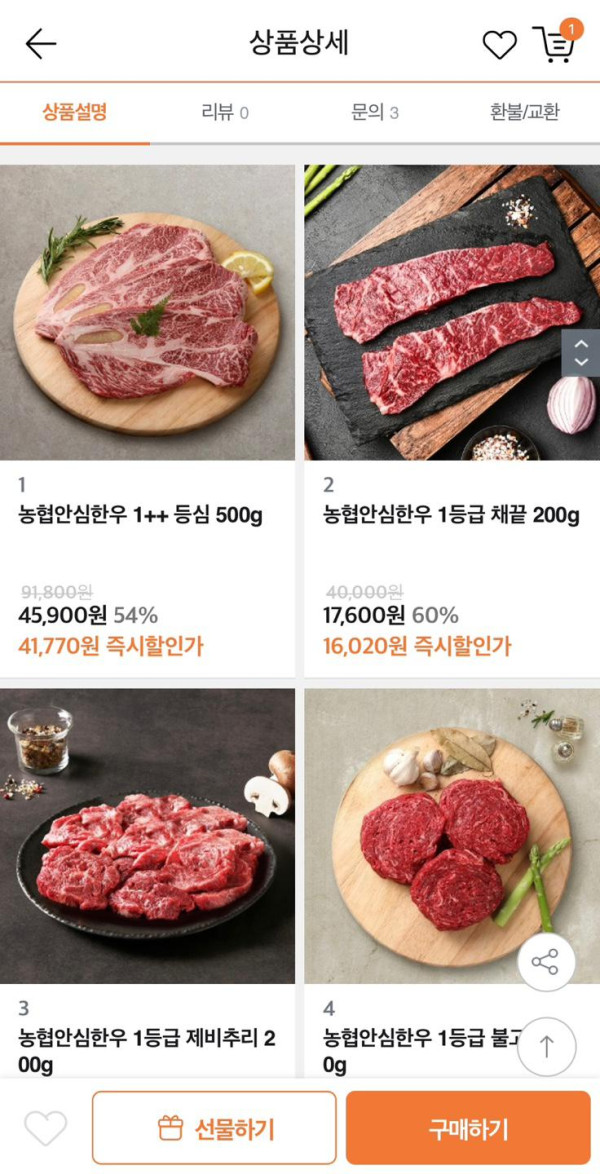This screenshot has height=1174, width=600.
Task: Open the 문의 tab
Action: (375, 112)
